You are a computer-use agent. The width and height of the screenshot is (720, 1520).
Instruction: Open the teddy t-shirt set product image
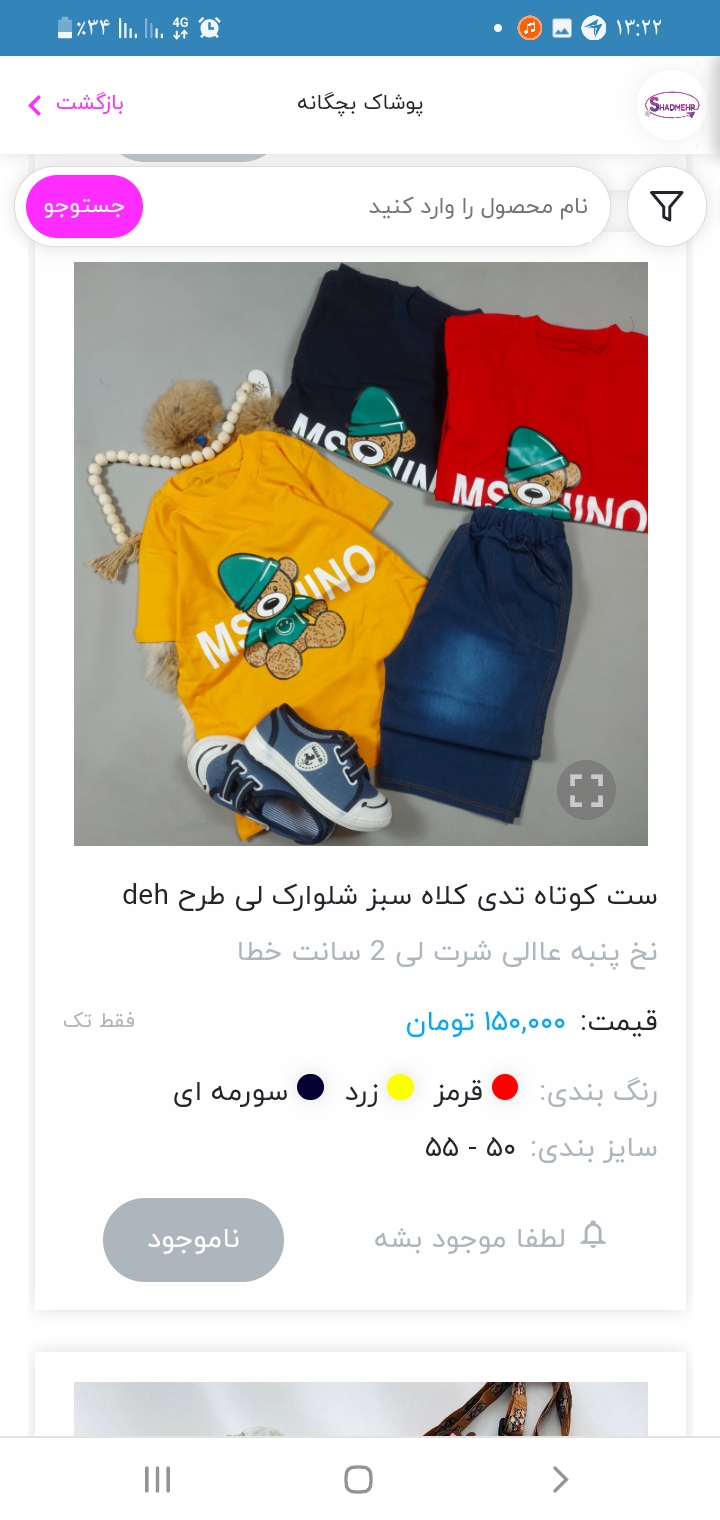[361, 554]
